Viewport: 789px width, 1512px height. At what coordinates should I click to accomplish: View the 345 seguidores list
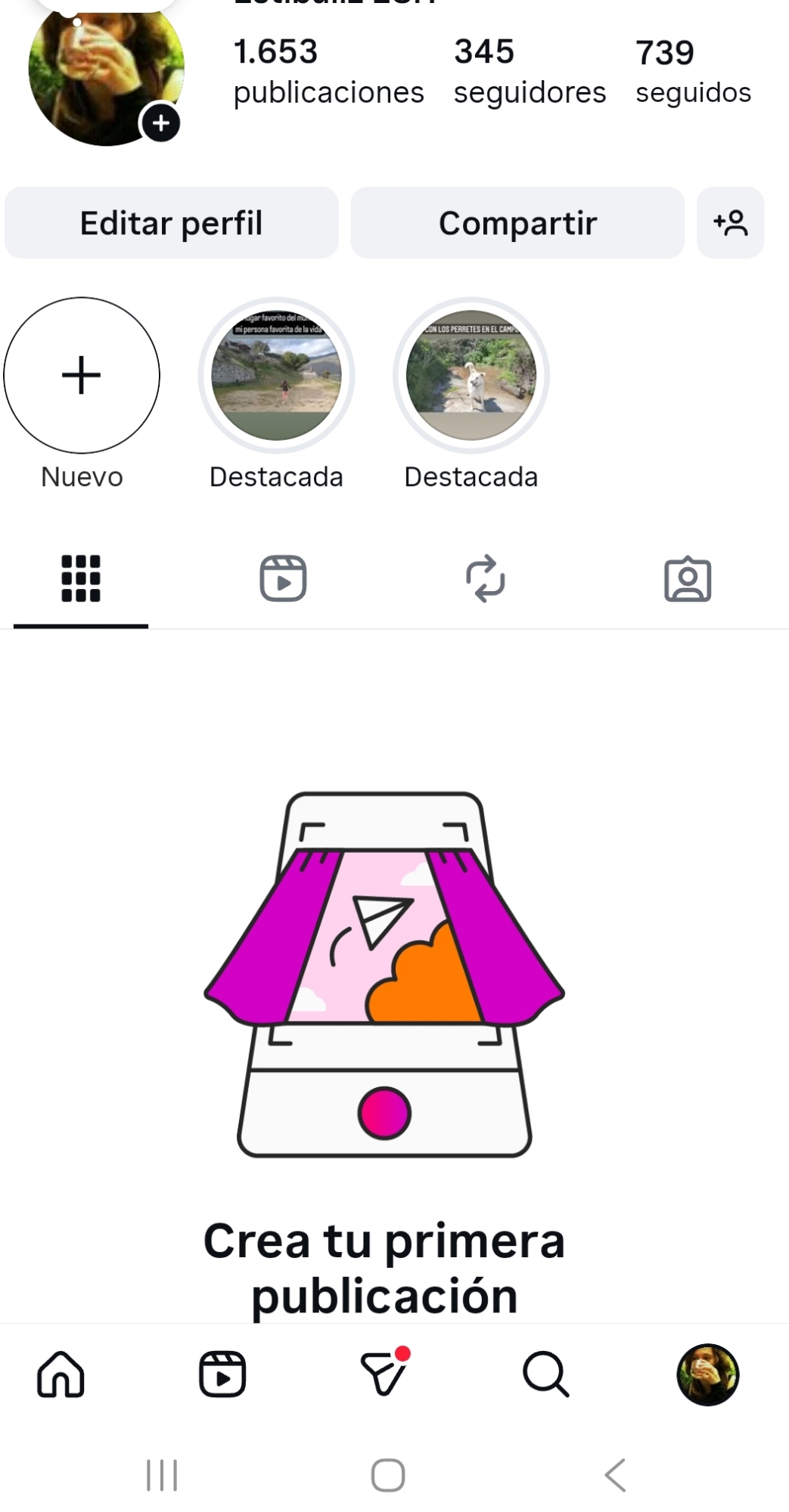coord(530,73)
